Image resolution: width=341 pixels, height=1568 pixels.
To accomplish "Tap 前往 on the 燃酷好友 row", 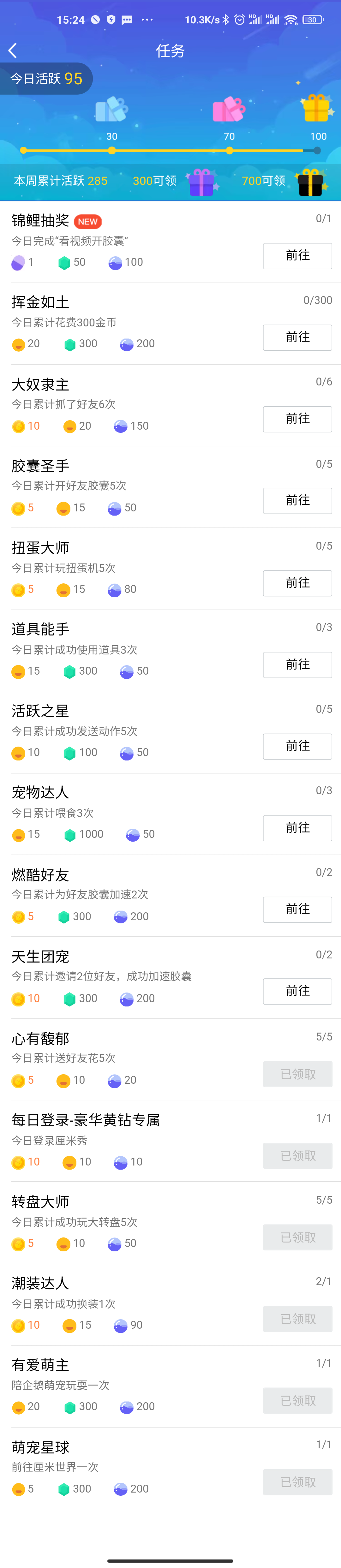I will (297, 909).
